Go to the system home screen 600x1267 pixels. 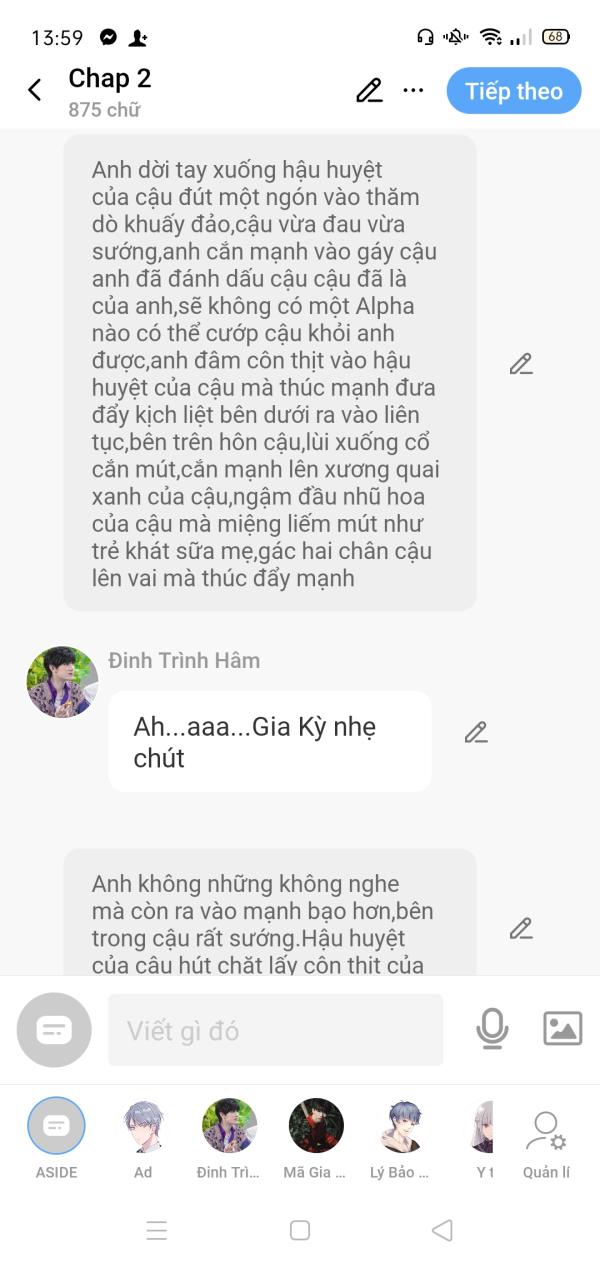[x=300, y=1230]
